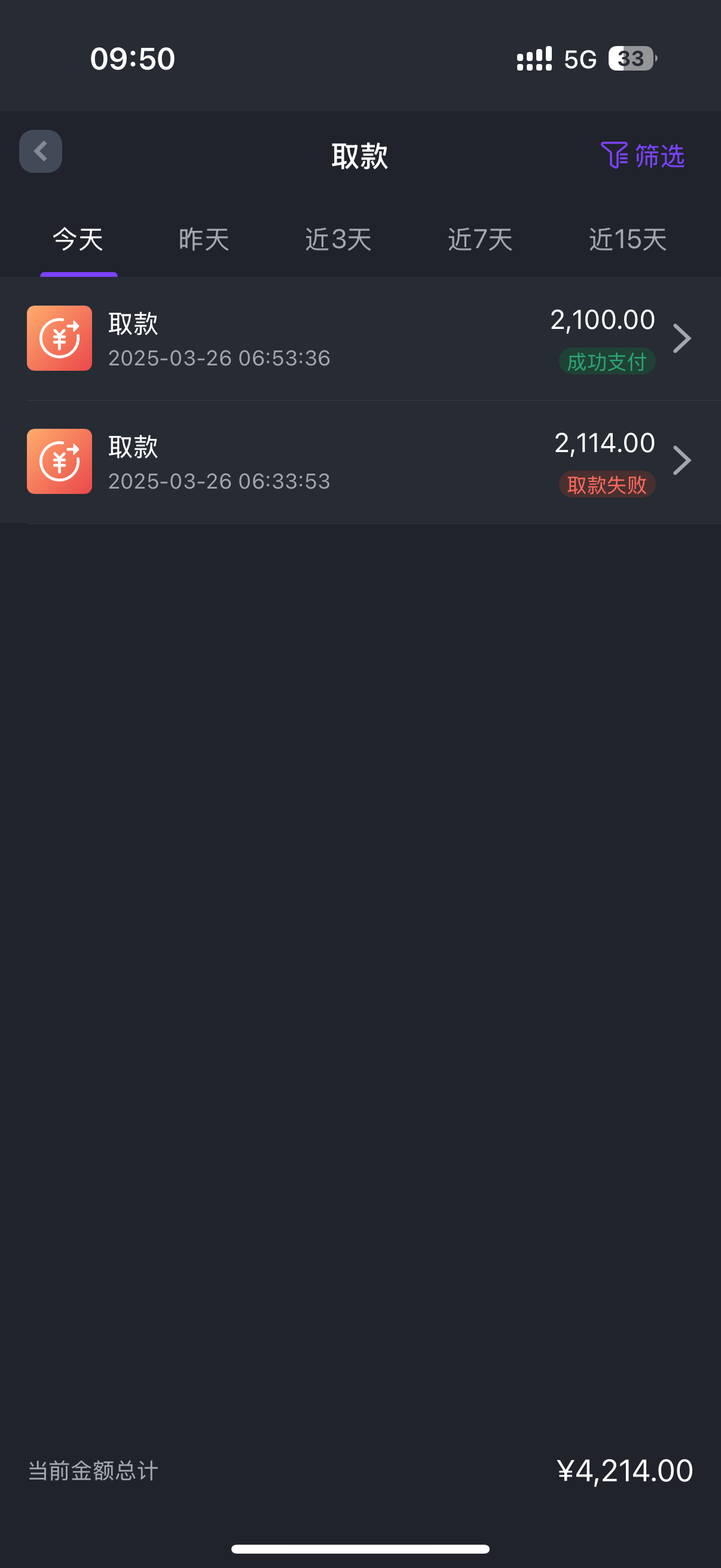Open the 2,114.00 取款失败 withdrawal record

[x=360, y=462]
